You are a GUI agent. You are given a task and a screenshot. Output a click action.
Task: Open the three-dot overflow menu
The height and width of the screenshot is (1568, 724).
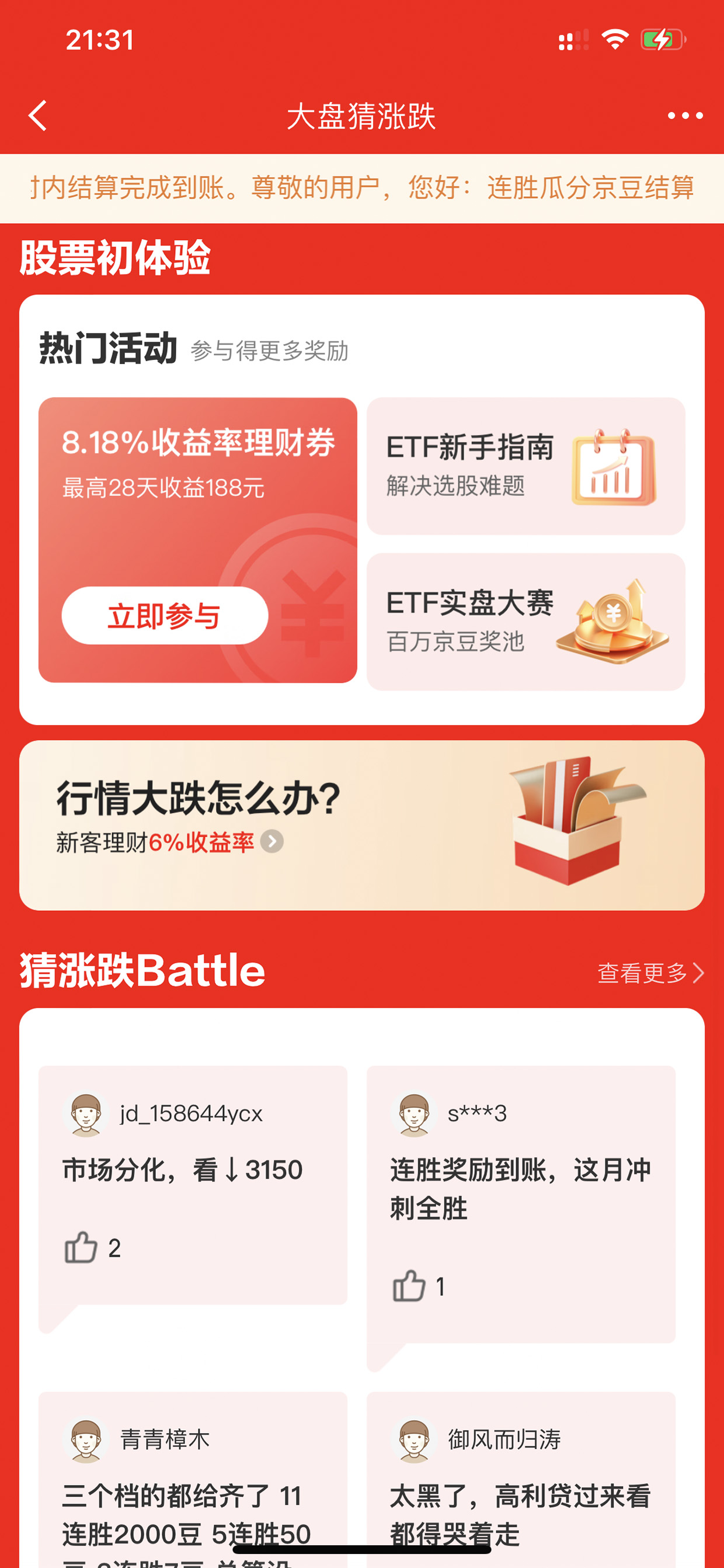[x=685, y=116]
